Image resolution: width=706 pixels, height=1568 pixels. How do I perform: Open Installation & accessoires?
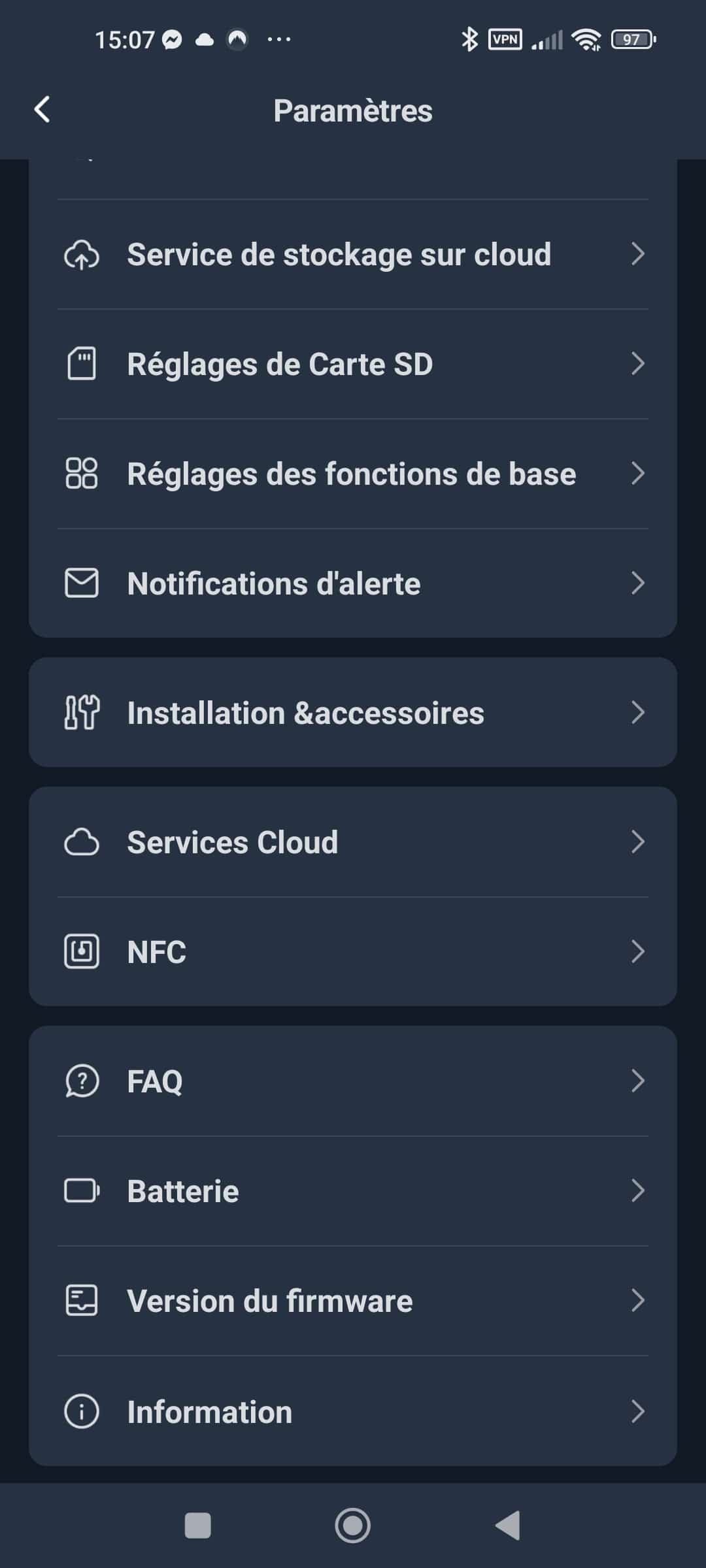(353, 712)
